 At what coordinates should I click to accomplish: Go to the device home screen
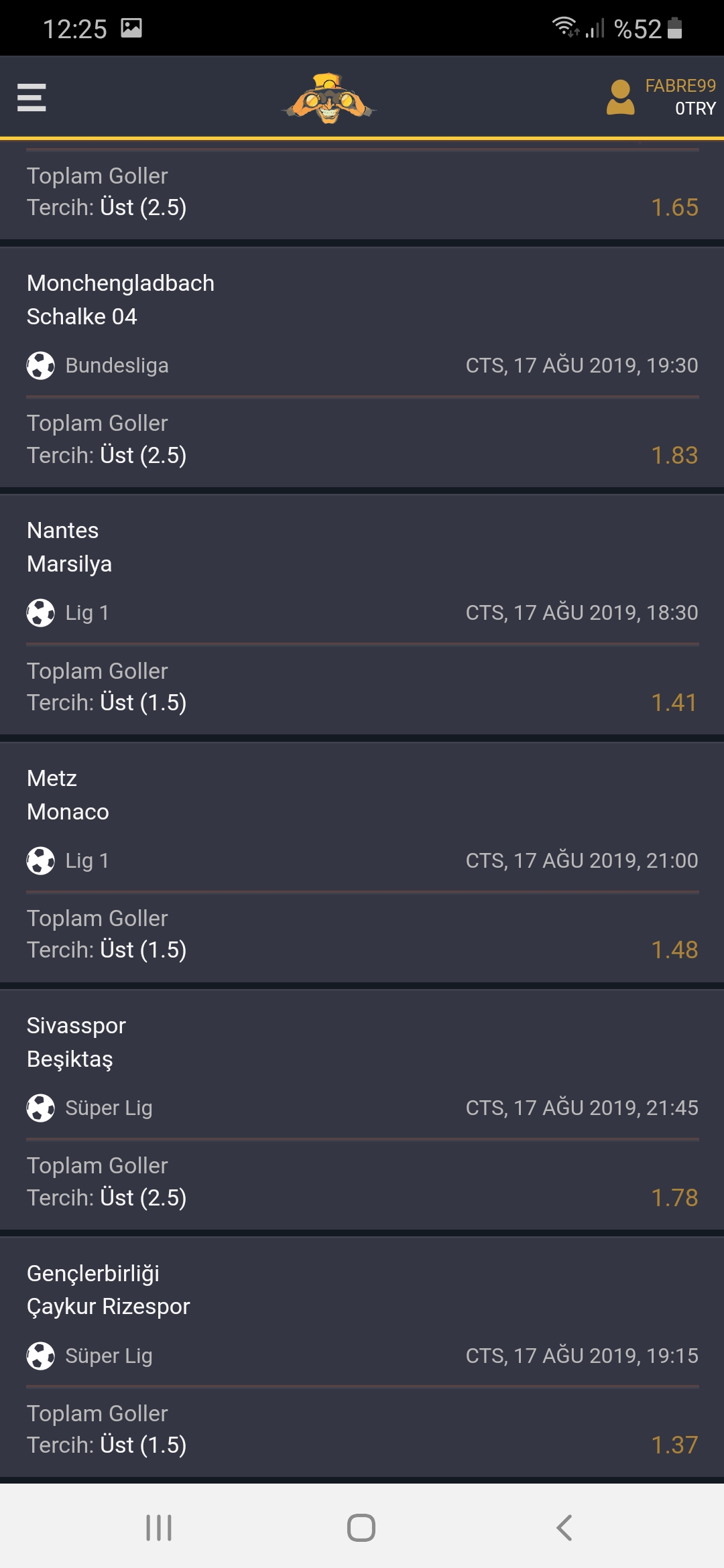coord(361,1528)
